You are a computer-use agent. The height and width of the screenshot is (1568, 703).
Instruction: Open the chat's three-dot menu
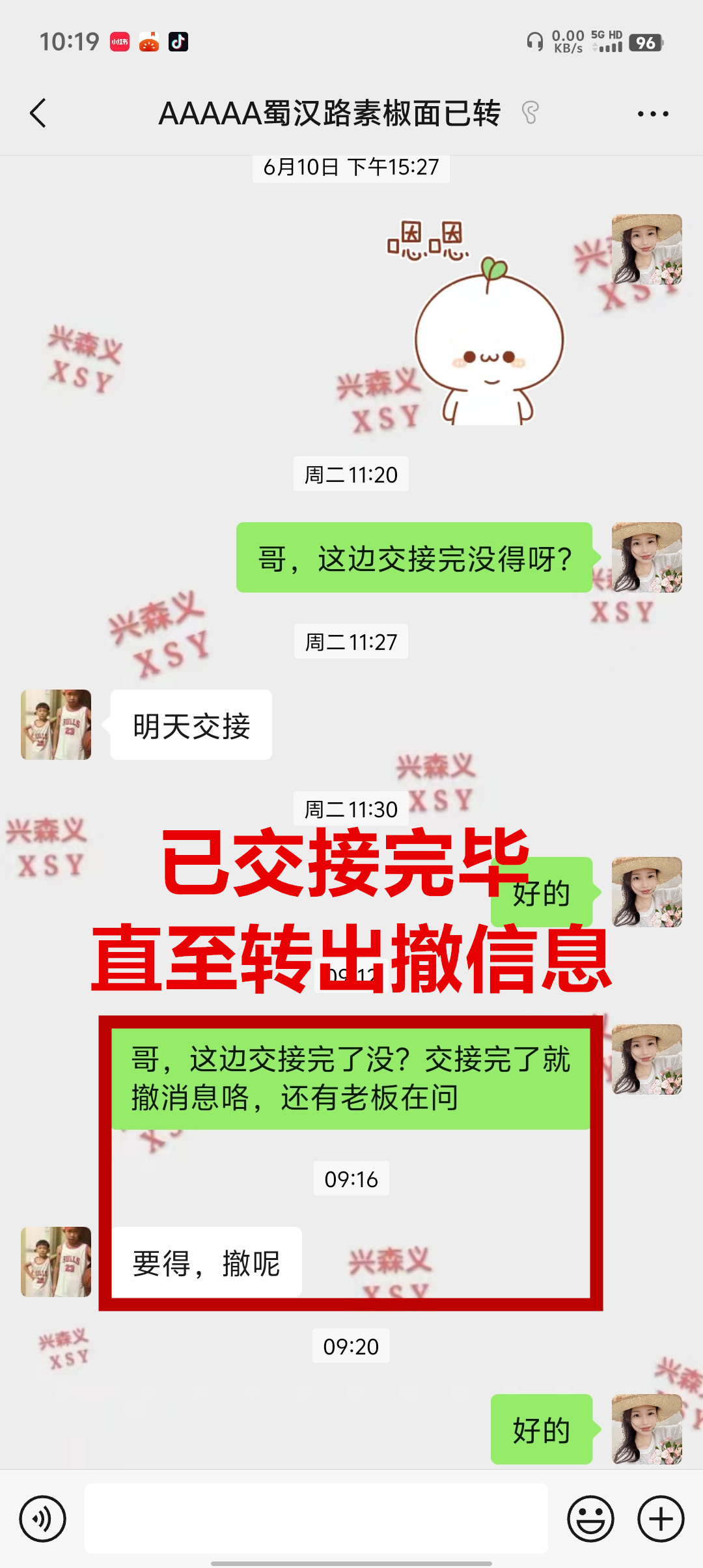click(x=652, y=114)
